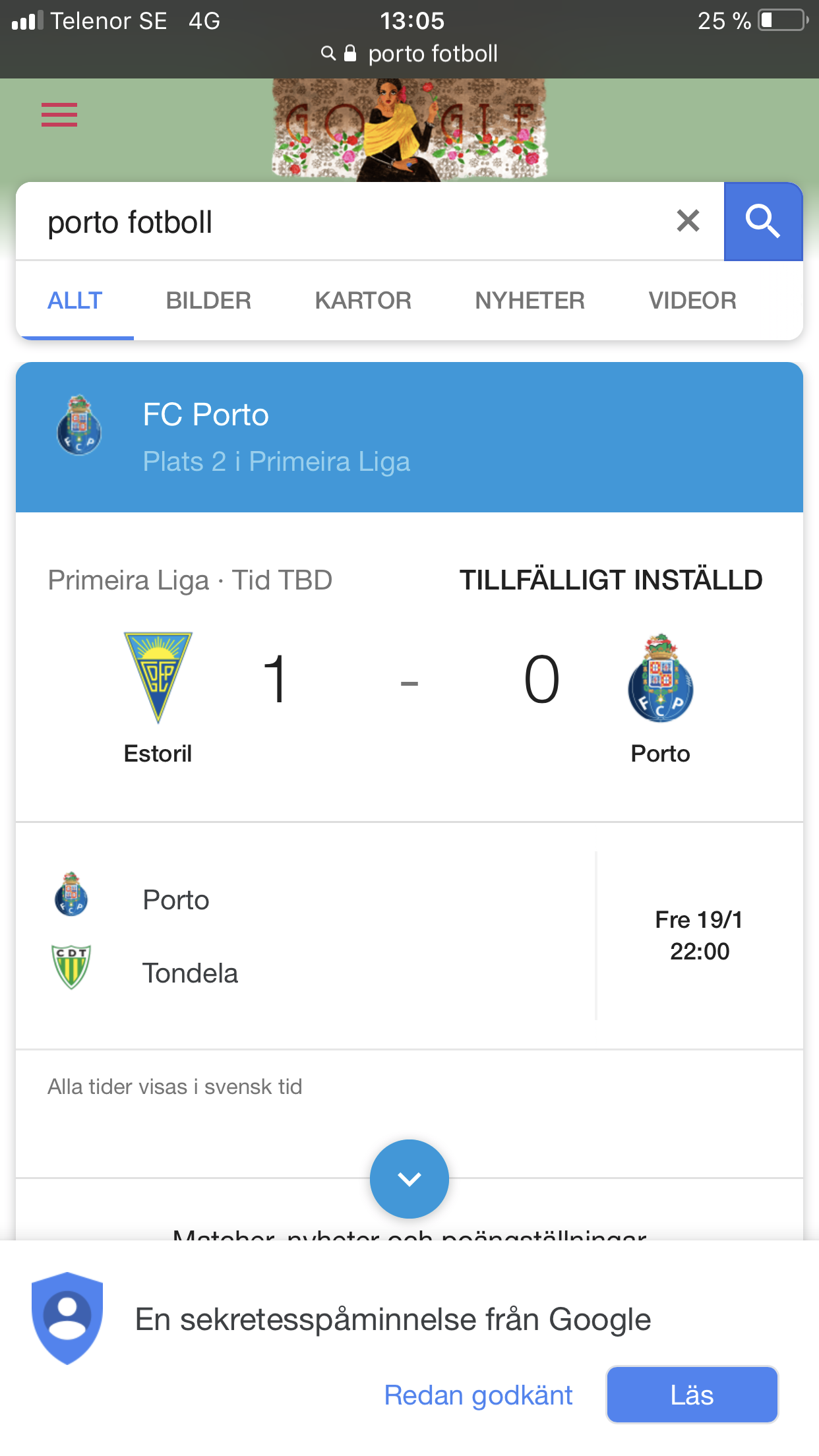
Task: Open the Porto vs Tondela fixture
Action: pyautogui.click(x=409, y=936)
